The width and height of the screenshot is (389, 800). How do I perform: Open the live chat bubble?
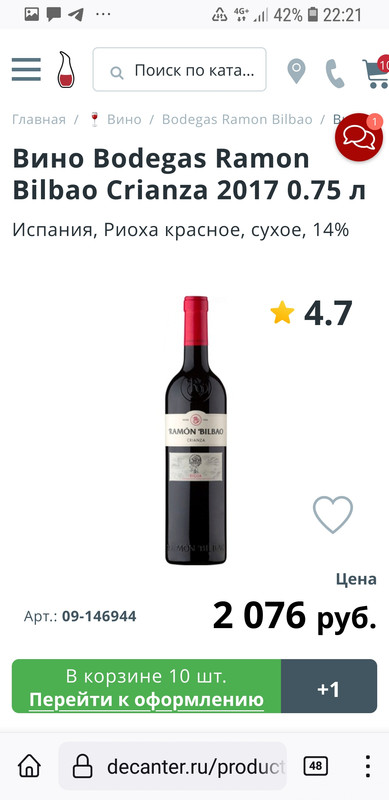pos(359,137)
